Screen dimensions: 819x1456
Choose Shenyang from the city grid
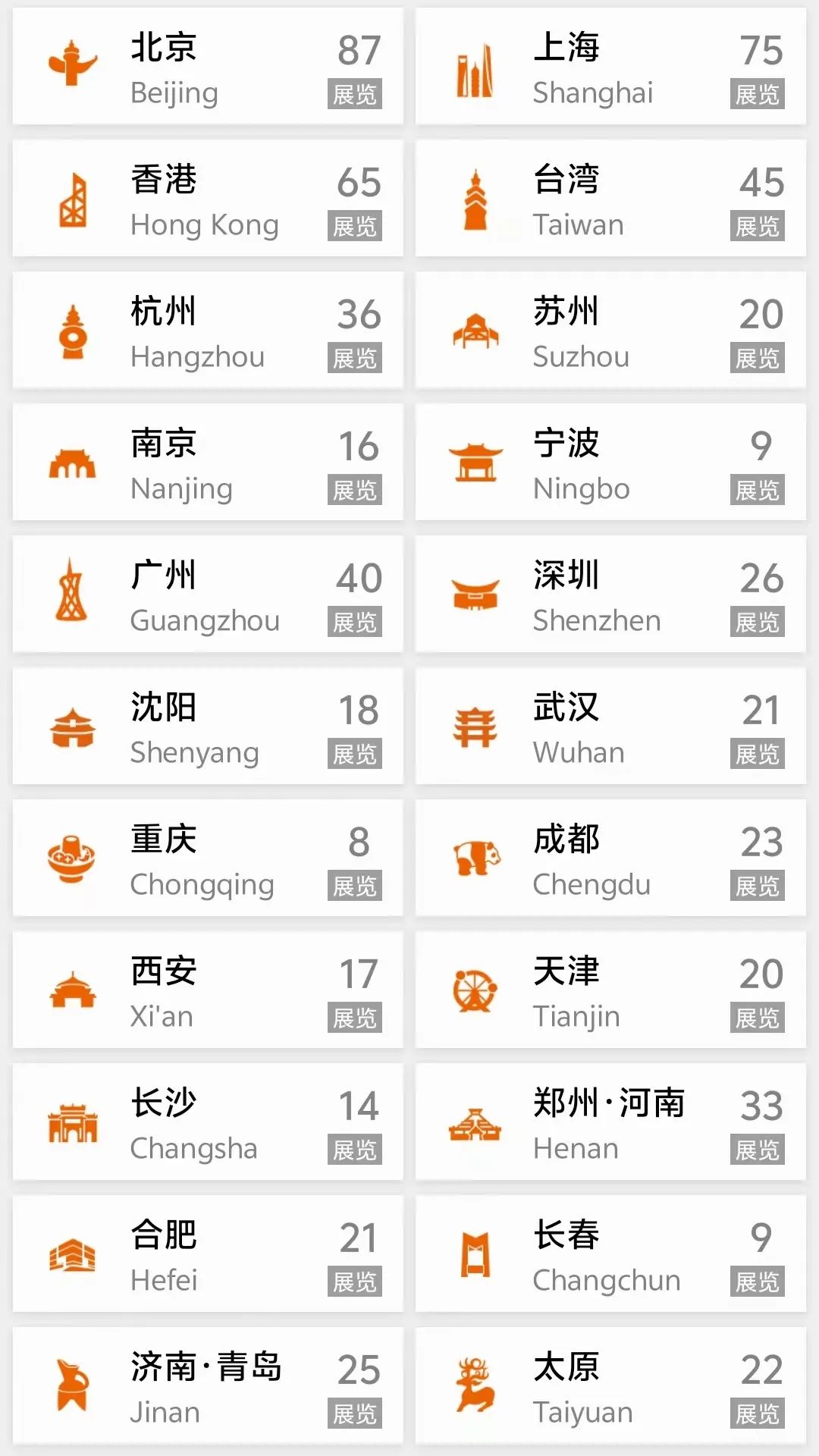208,726
